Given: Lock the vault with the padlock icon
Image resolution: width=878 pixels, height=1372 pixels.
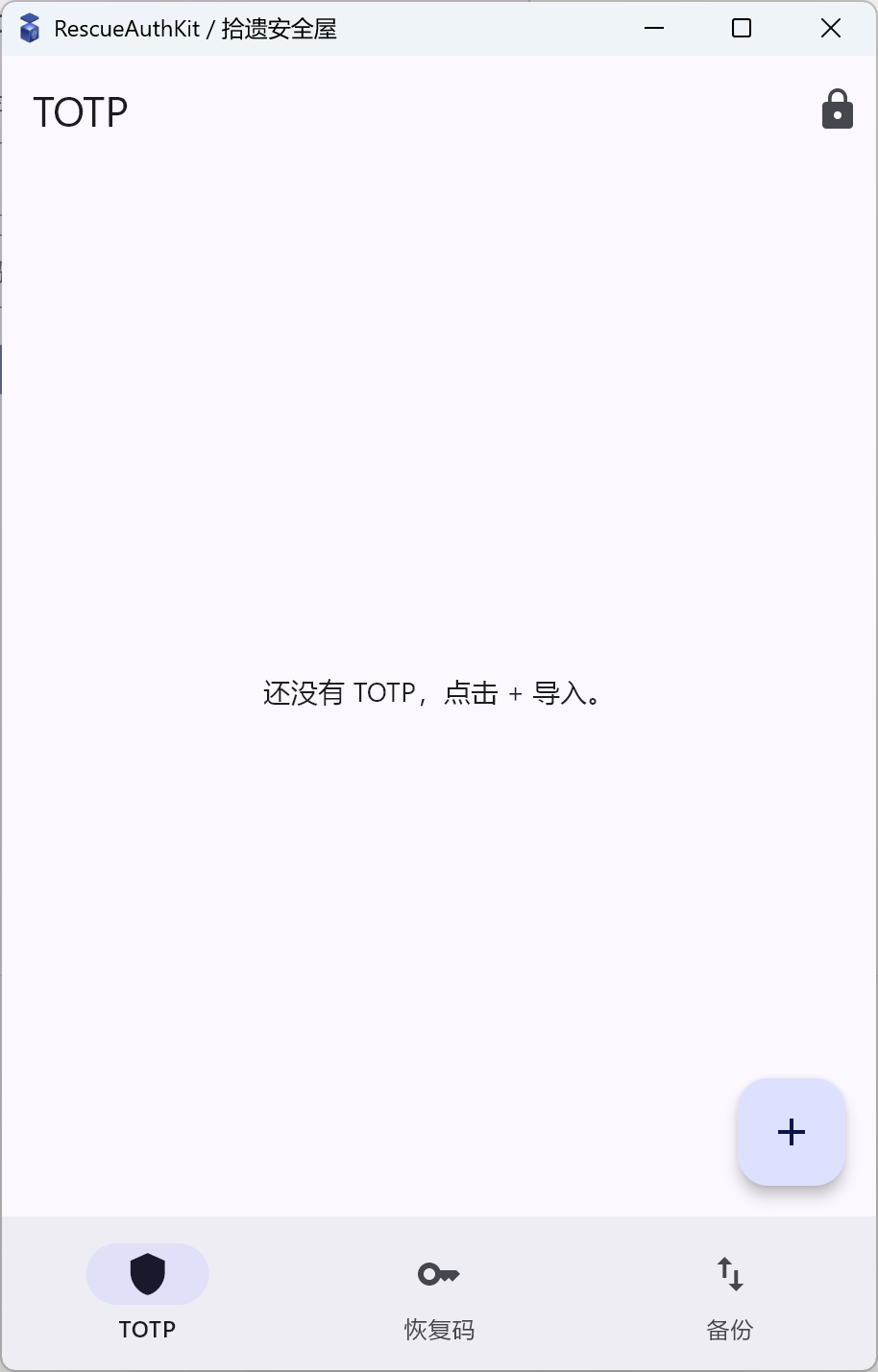Looking at the screenshot, I should pyautogui.click(x=837, y=110).
